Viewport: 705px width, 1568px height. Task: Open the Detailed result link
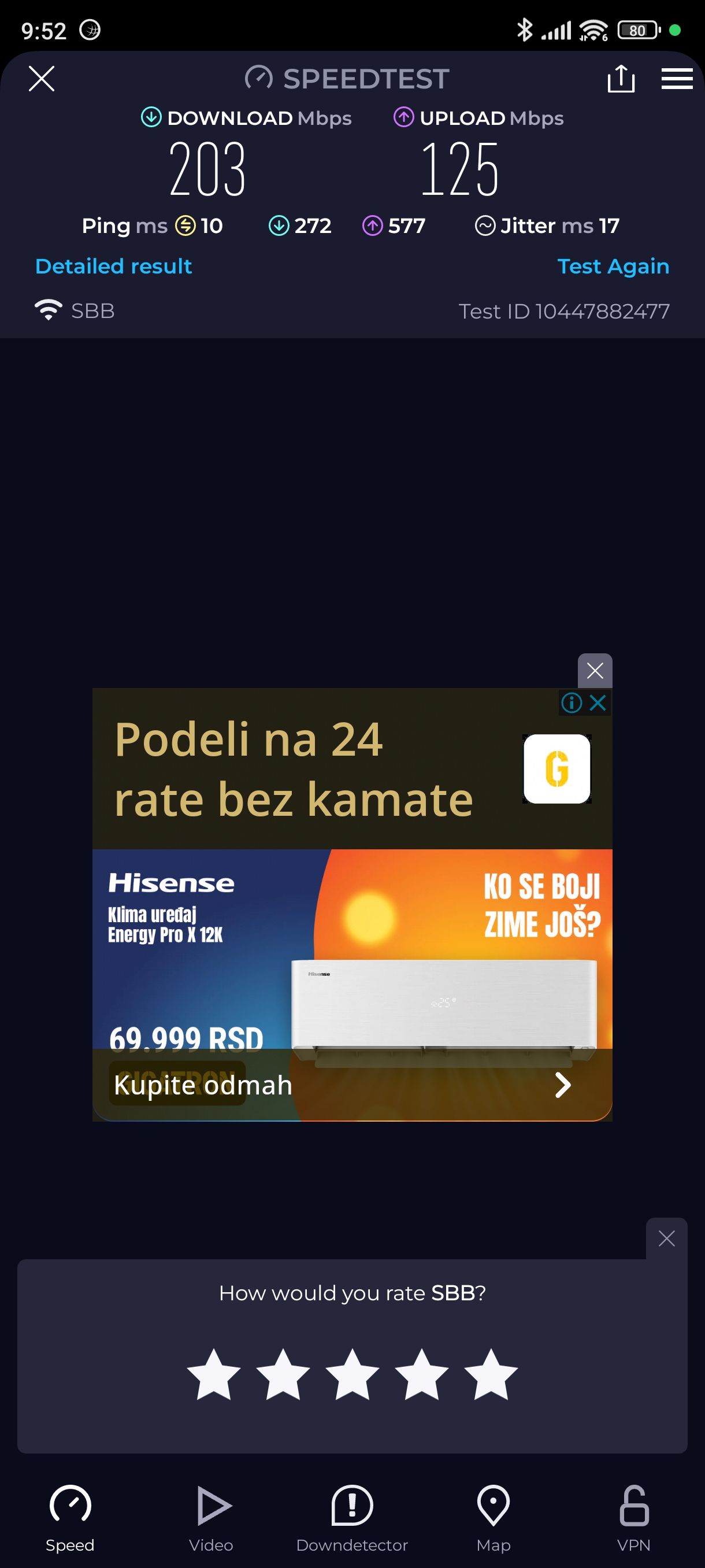[114, 267]
